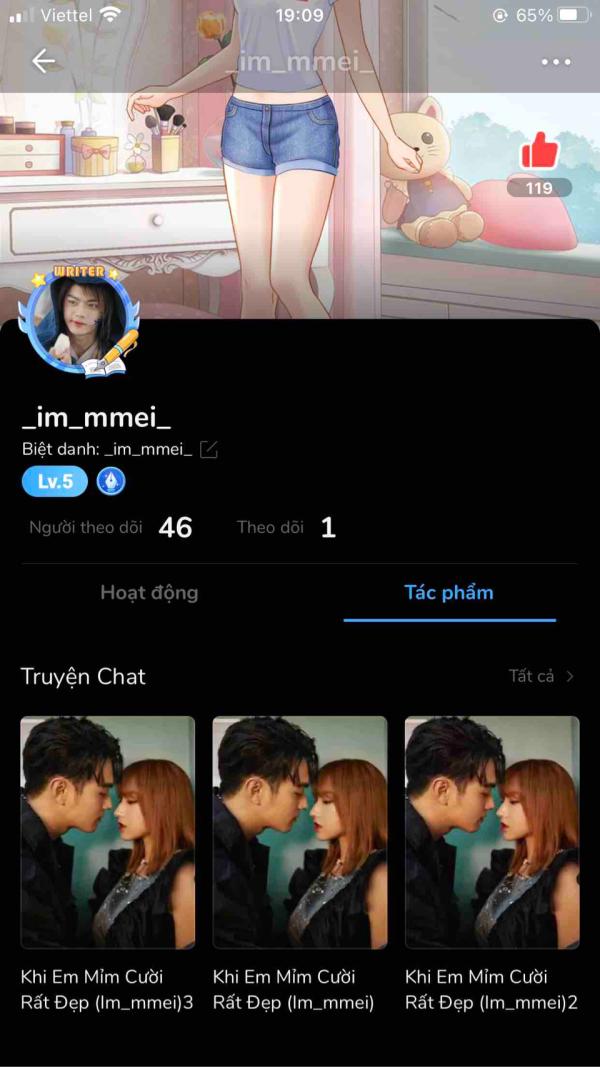This screenshot has width=600, height=1067.
Task: Tap the blue pen badge icon
Action: click(x=111, y=482)
